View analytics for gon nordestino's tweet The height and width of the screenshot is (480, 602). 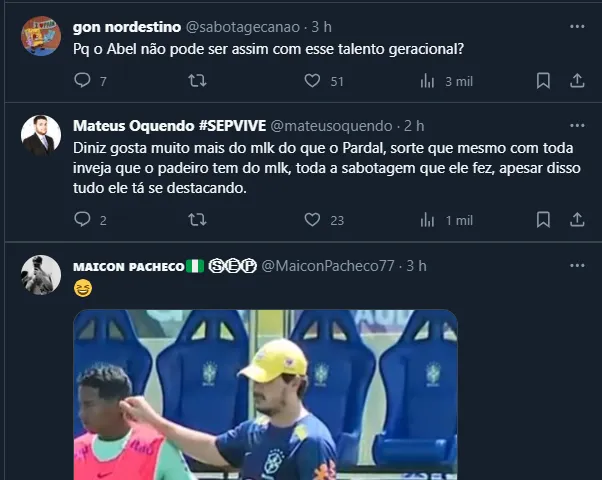click(x=428, y=81)
